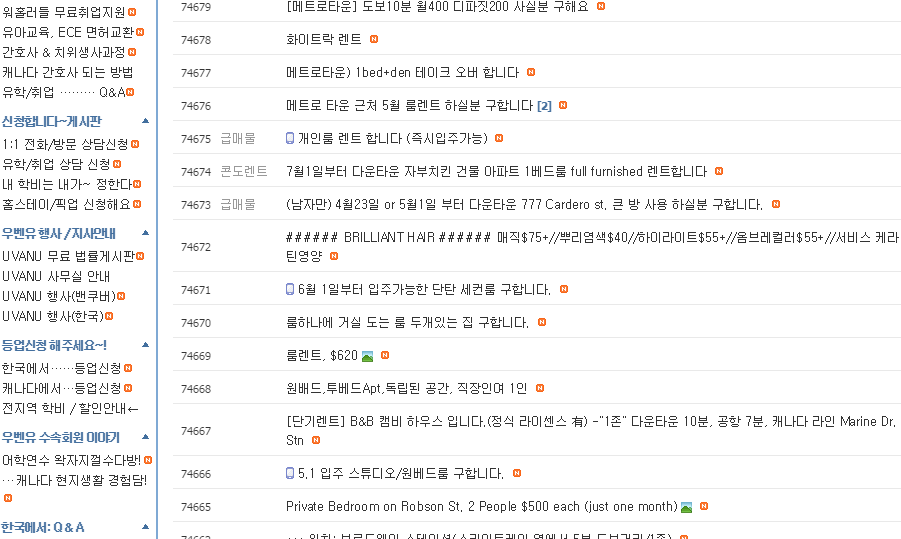
Task: Open Private Bedroom on Robson St post
Action: [481, 507]
